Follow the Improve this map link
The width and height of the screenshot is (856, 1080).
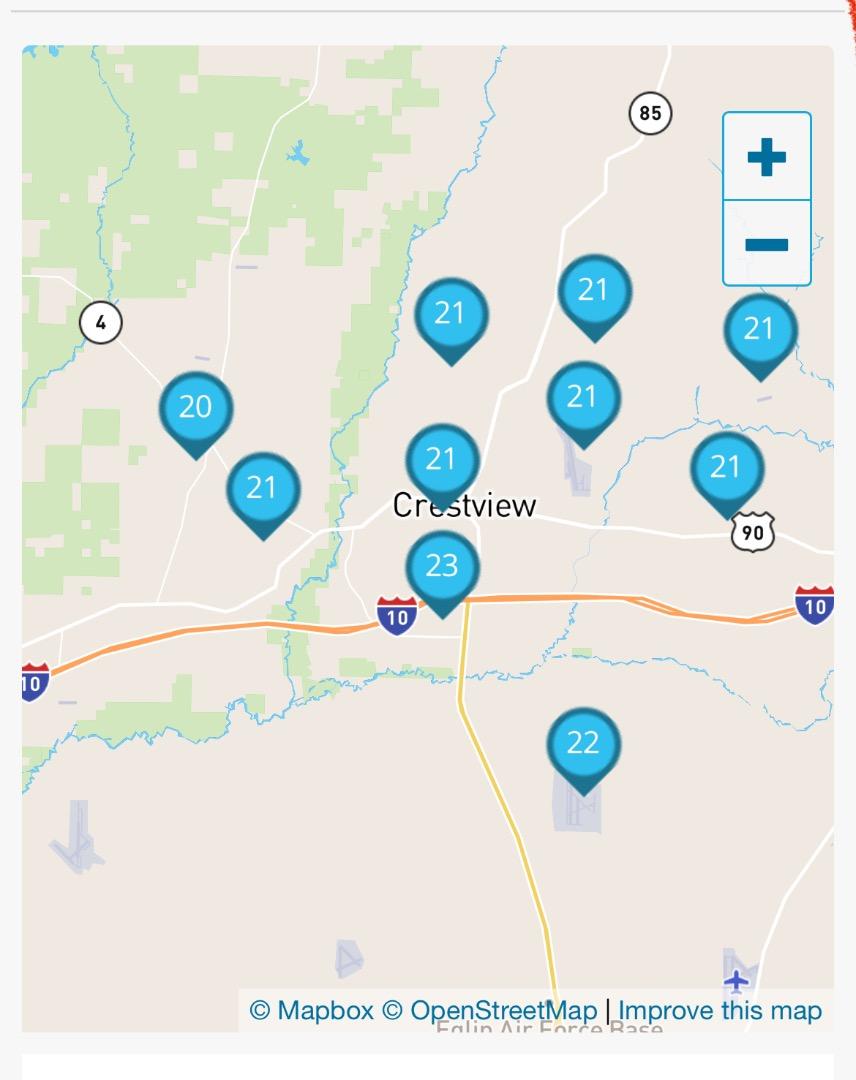(x=720, y=1010)
